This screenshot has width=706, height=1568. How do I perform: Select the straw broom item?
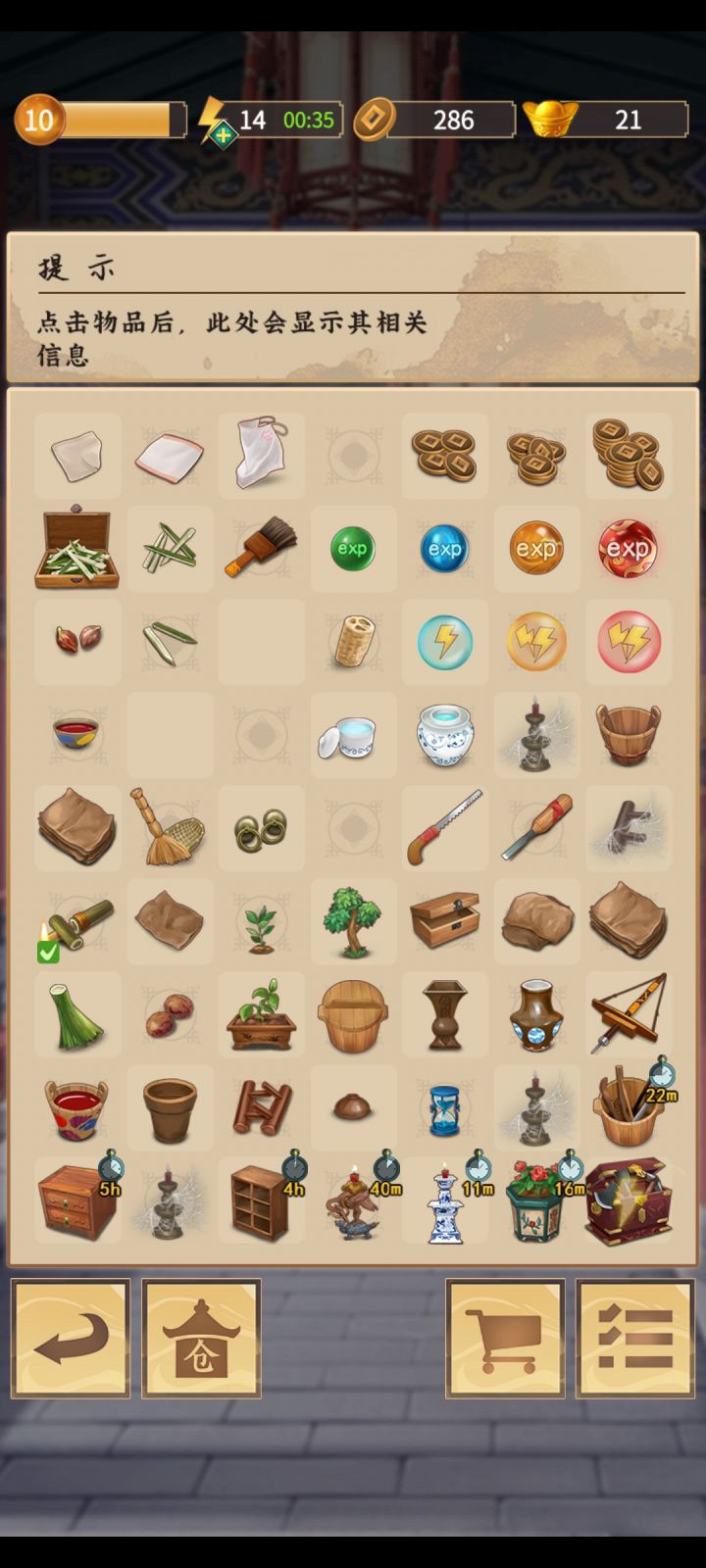coord(169,828)
